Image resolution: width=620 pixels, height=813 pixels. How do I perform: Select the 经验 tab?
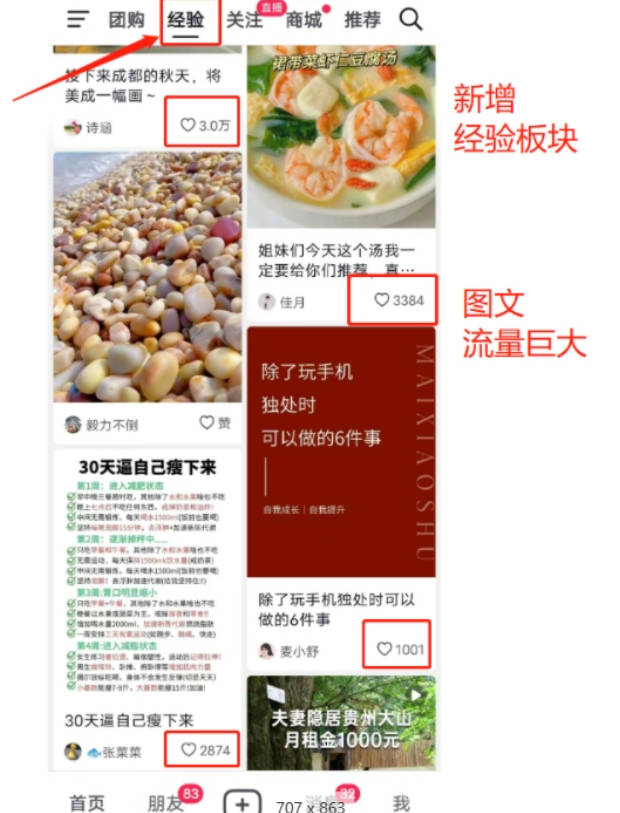pos(186,20)
